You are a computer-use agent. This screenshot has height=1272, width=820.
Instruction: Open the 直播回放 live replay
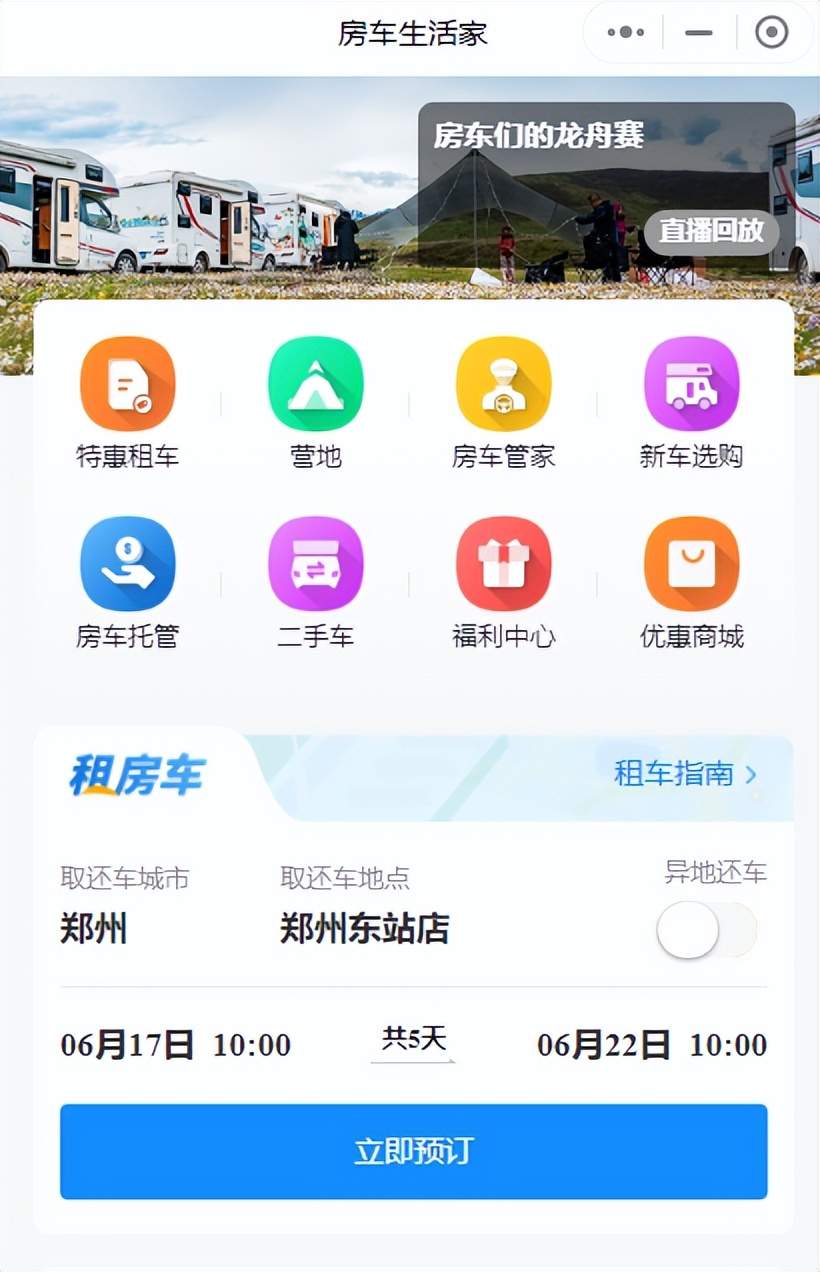pyautogui.click(x=710, y=231)
